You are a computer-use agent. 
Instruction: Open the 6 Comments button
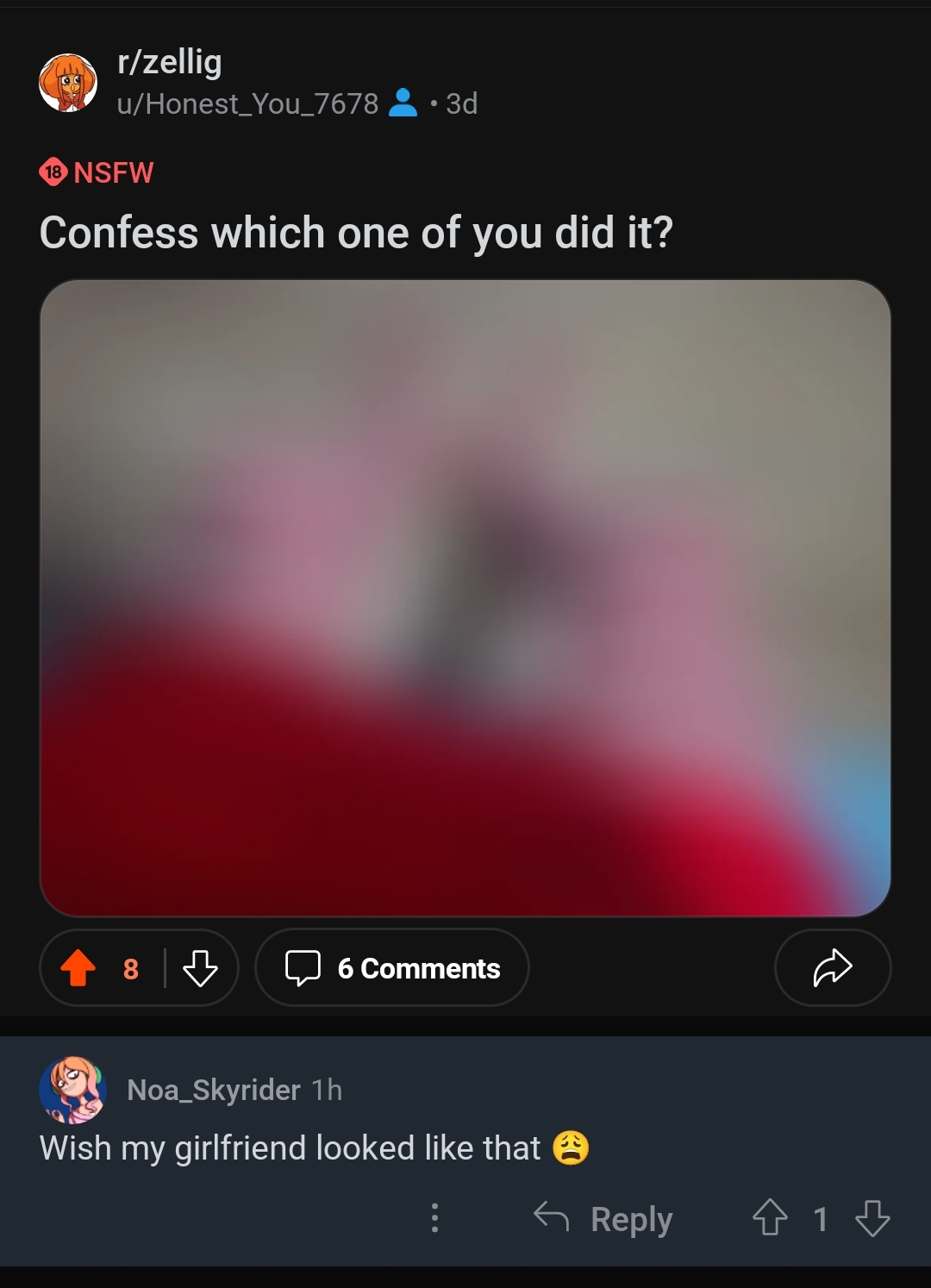392,967
